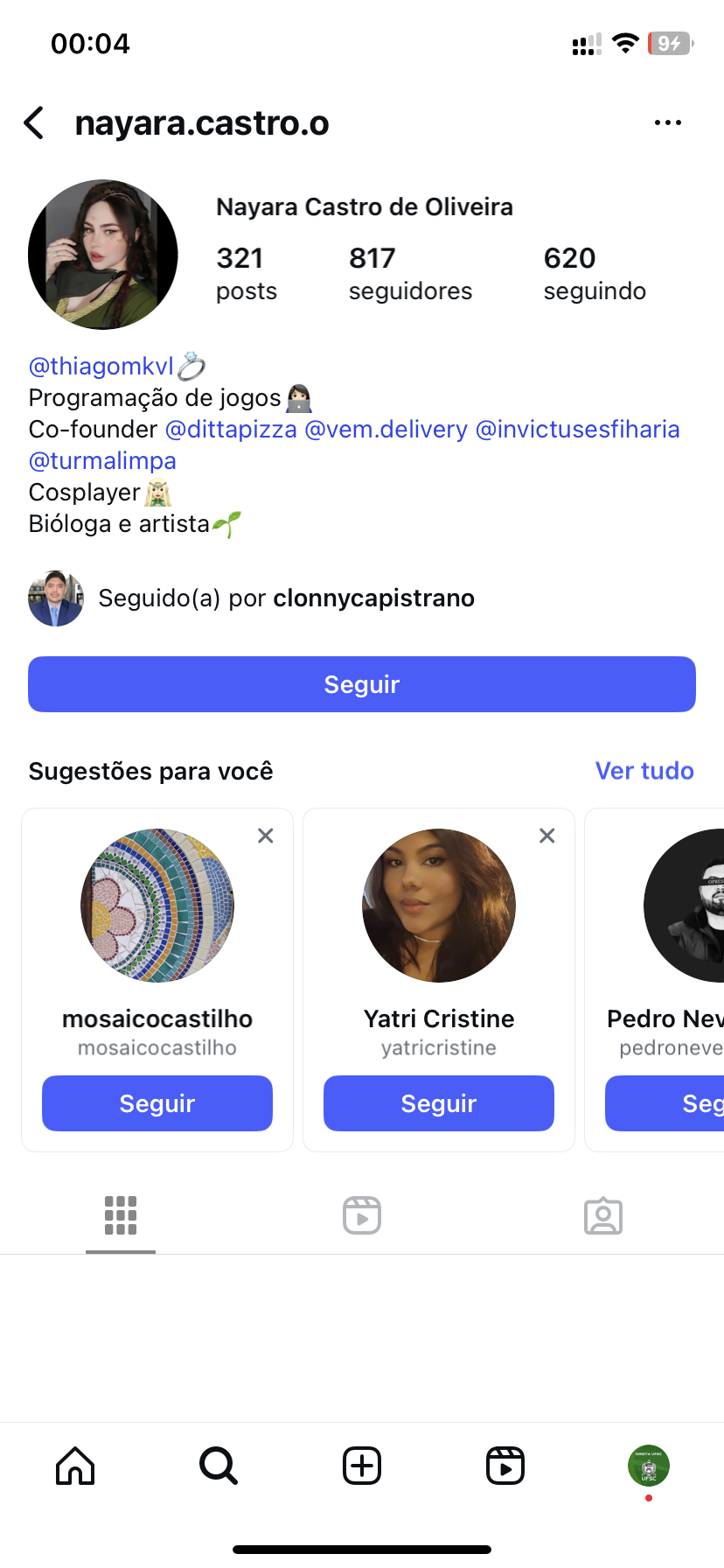Open the 620 seguindo list
724x1568 pixels.
coord(594,273)
